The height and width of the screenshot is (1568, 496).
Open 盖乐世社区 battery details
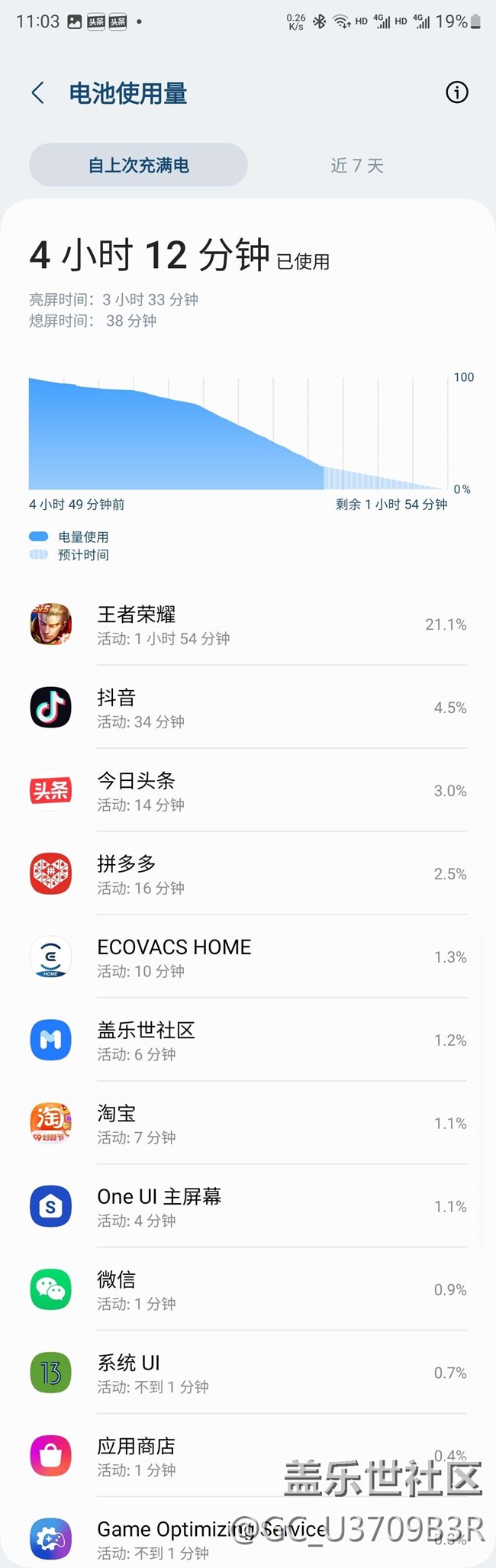248,1040
